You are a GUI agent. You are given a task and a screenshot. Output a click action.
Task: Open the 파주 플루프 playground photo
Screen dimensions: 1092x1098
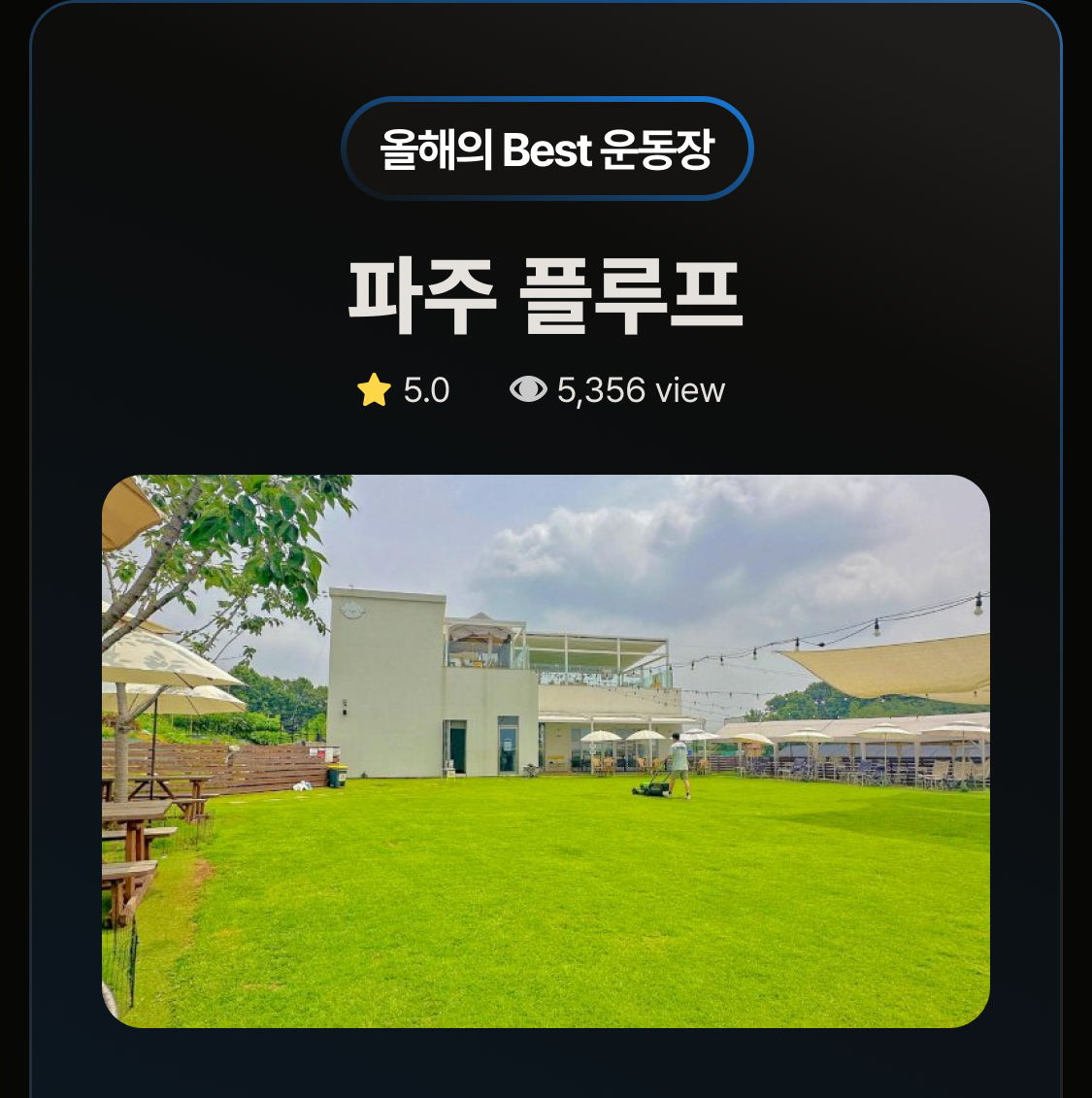pos(546,750)
